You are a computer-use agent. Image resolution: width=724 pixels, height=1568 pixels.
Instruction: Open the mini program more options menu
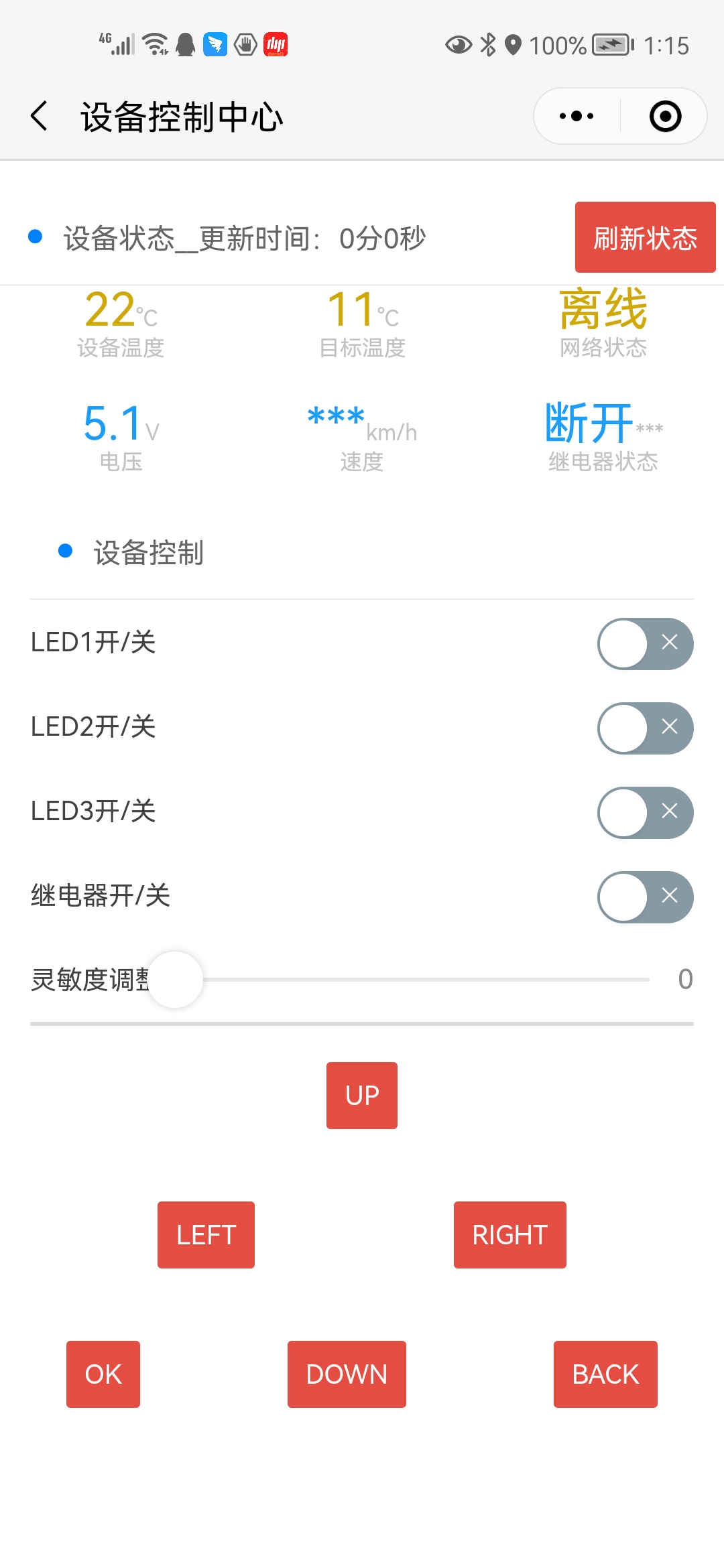click(x=577, y=116)
